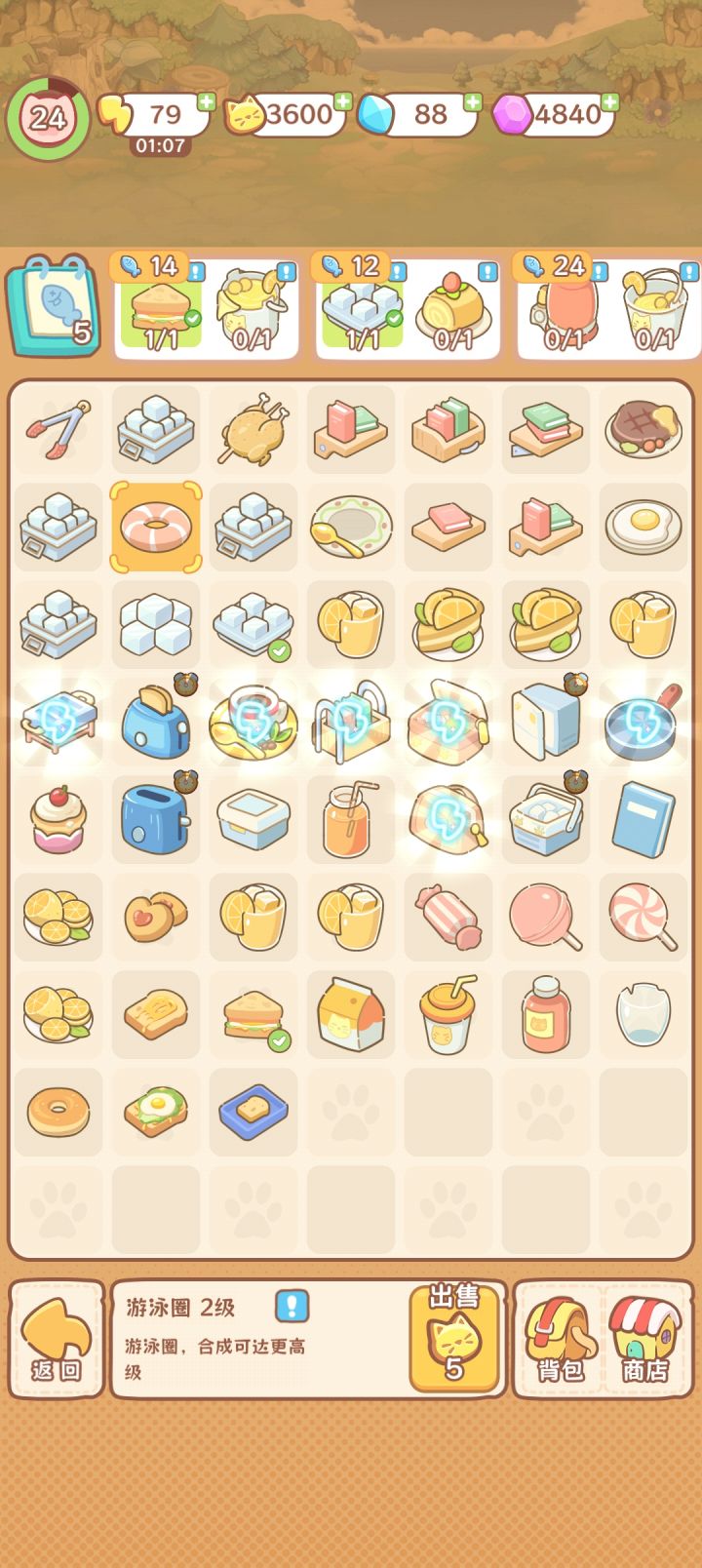This screenshot has width=702, height=1568.
Task: Add blue diamonds with the plus
Action: 473,101
